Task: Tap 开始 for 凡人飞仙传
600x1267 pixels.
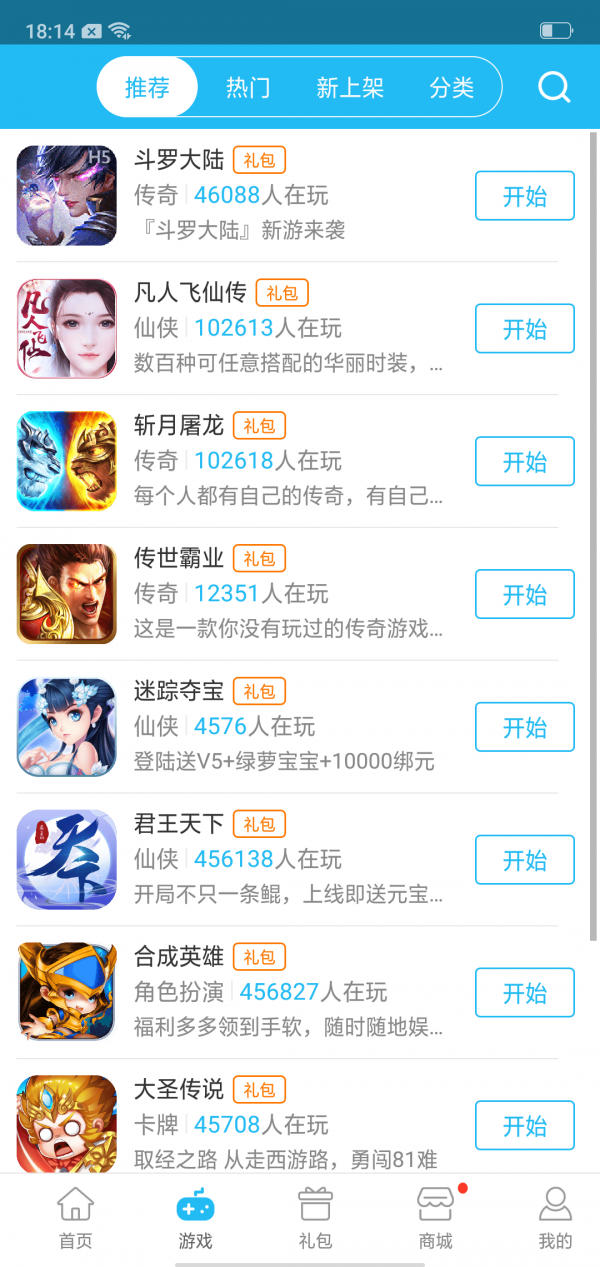Action: pos(524,329)
